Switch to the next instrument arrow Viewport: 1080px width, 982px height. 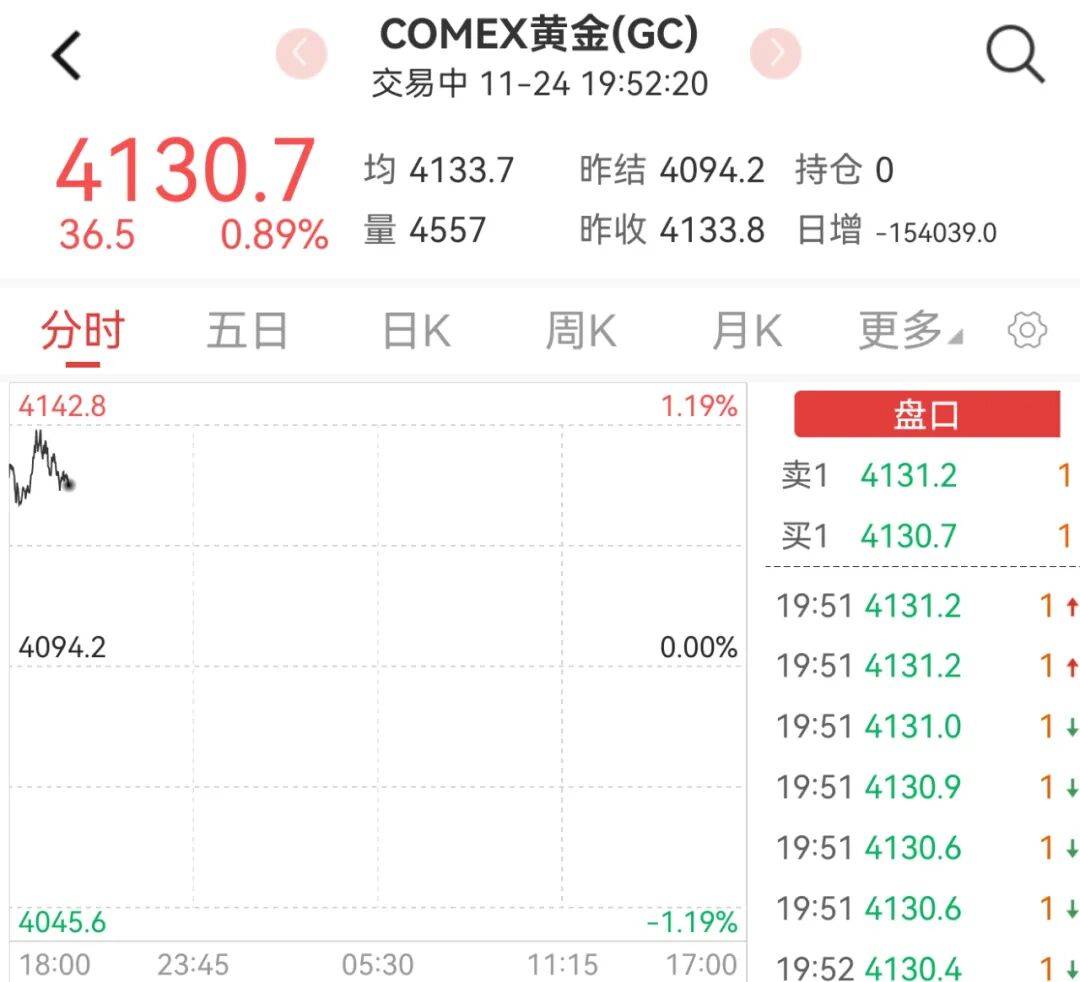click(x=775, y=50)
